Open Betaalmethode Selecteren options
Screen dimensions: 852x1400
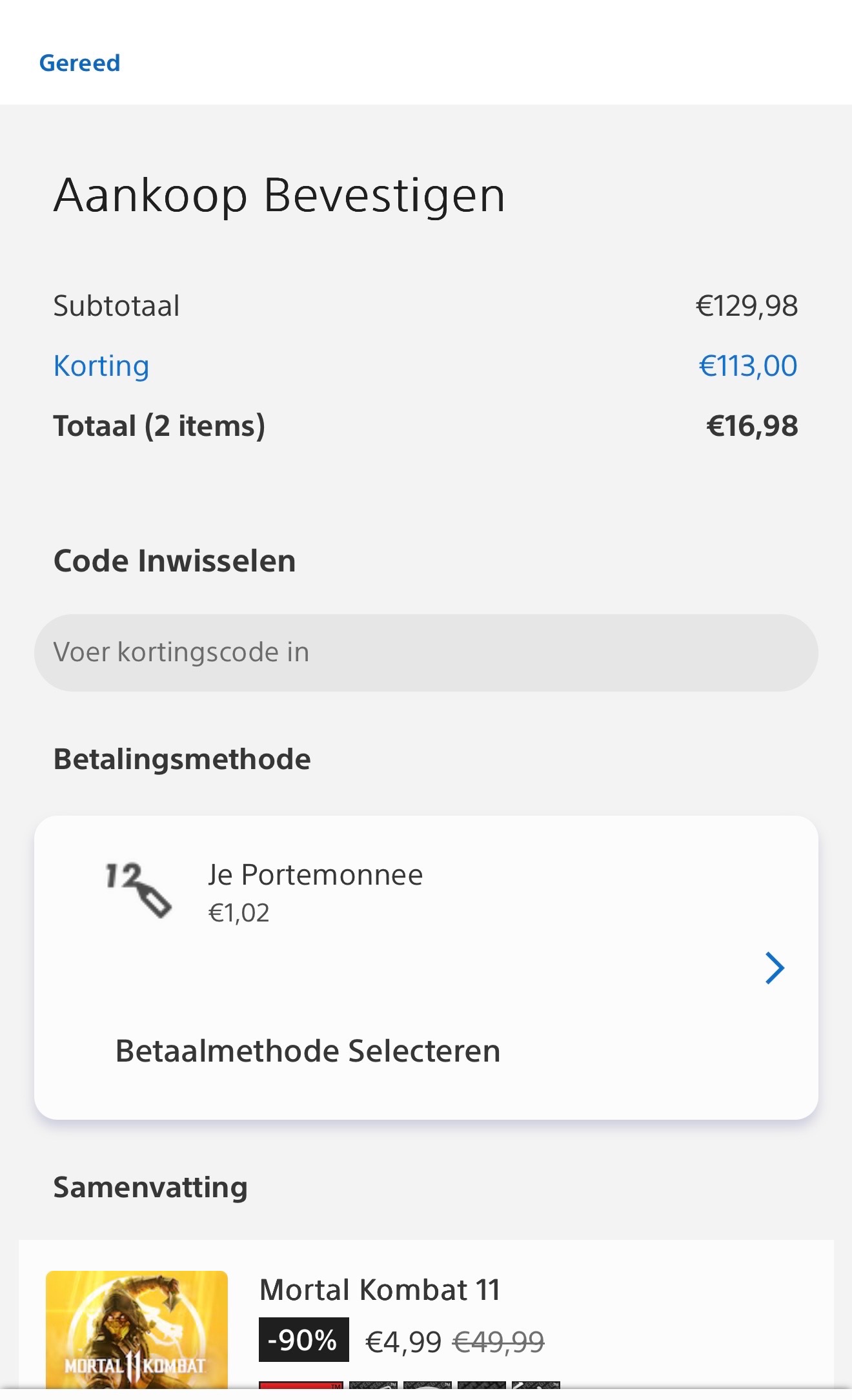(308, 1051)
